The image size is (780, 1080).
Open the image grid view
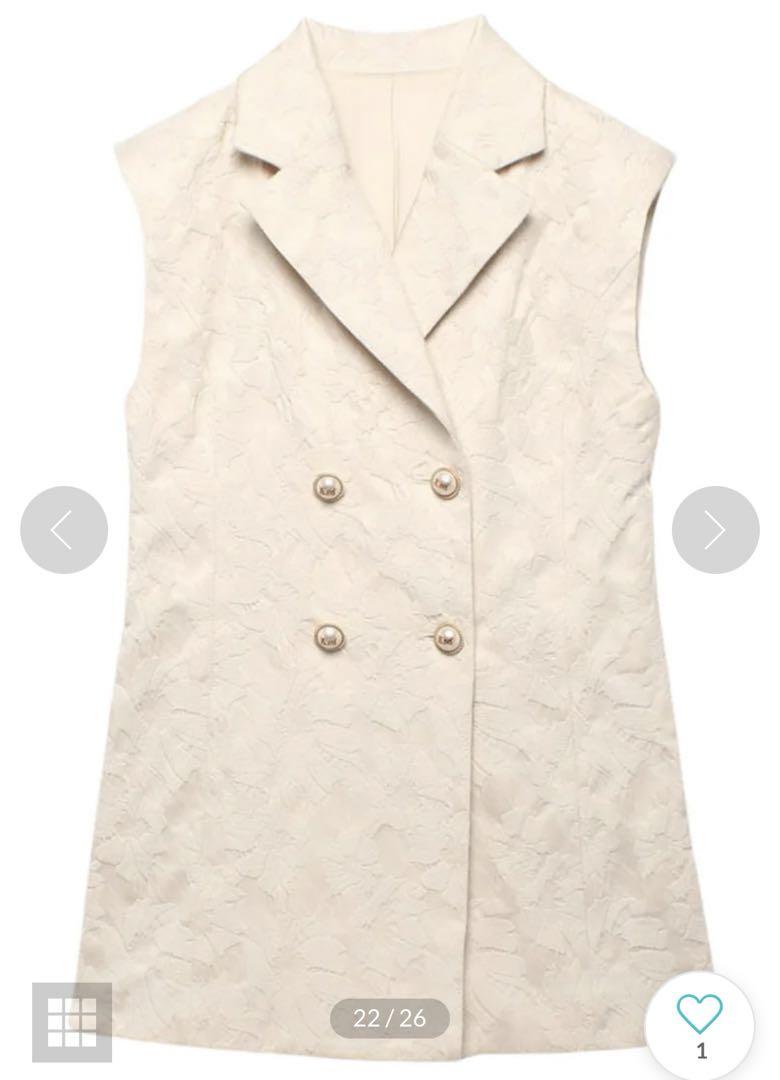[x=72, y=1021]
